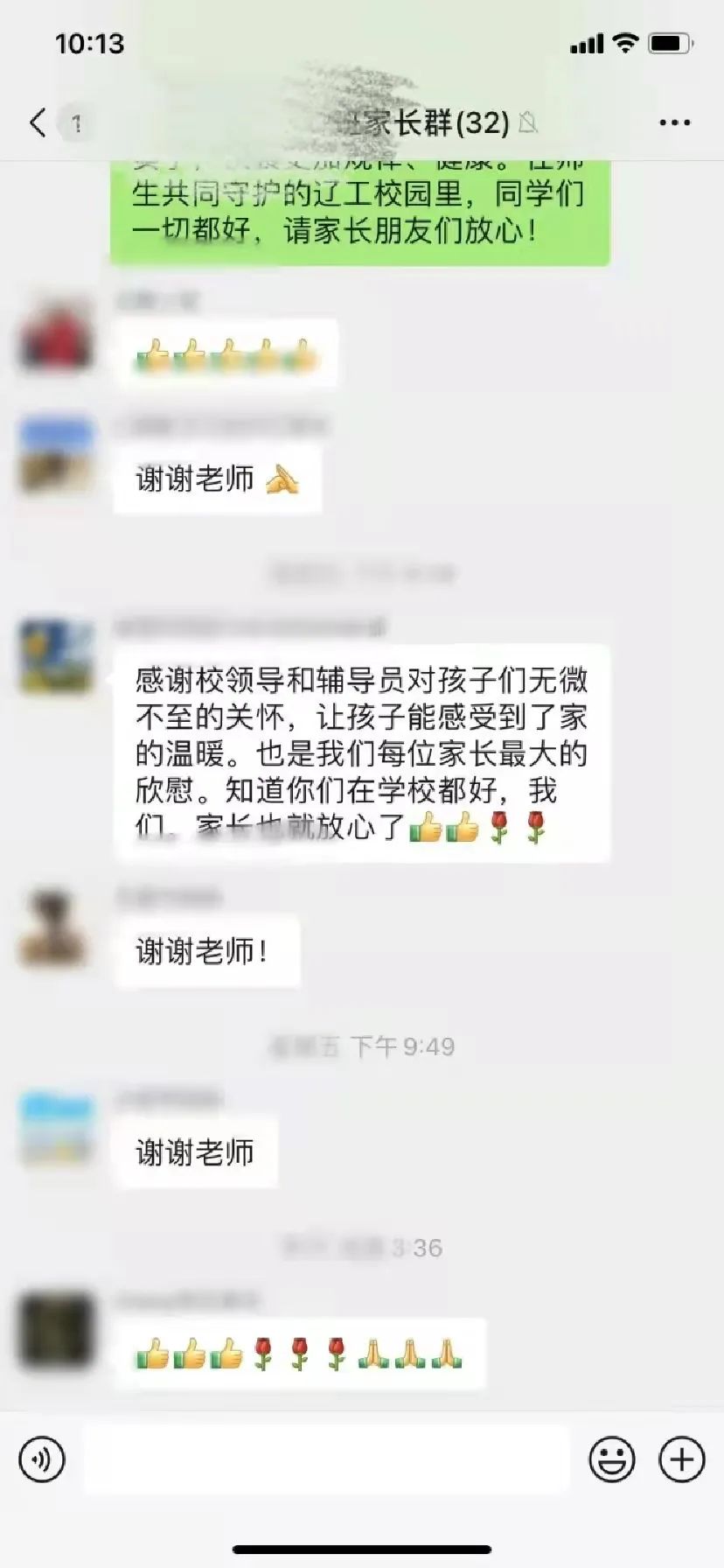The width and height of the screenshot is (724, 1568).
Task: Switch to voice message input
Action: pyautogui.click(x=42, y=1459)
